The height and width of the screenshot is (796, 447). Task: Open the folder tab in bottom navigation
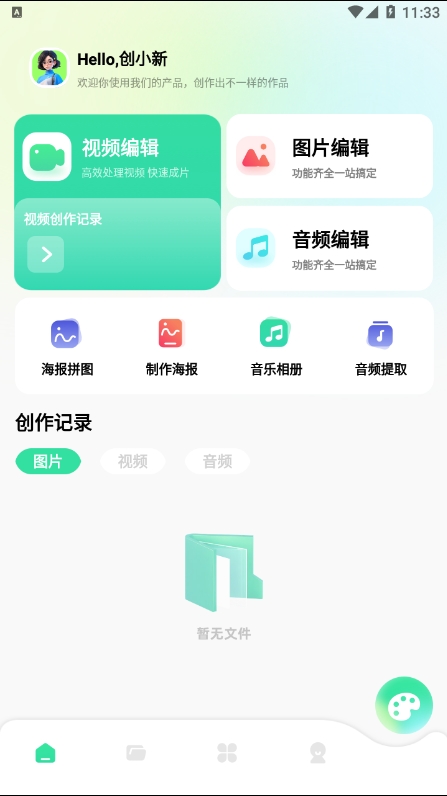(136, 753)
